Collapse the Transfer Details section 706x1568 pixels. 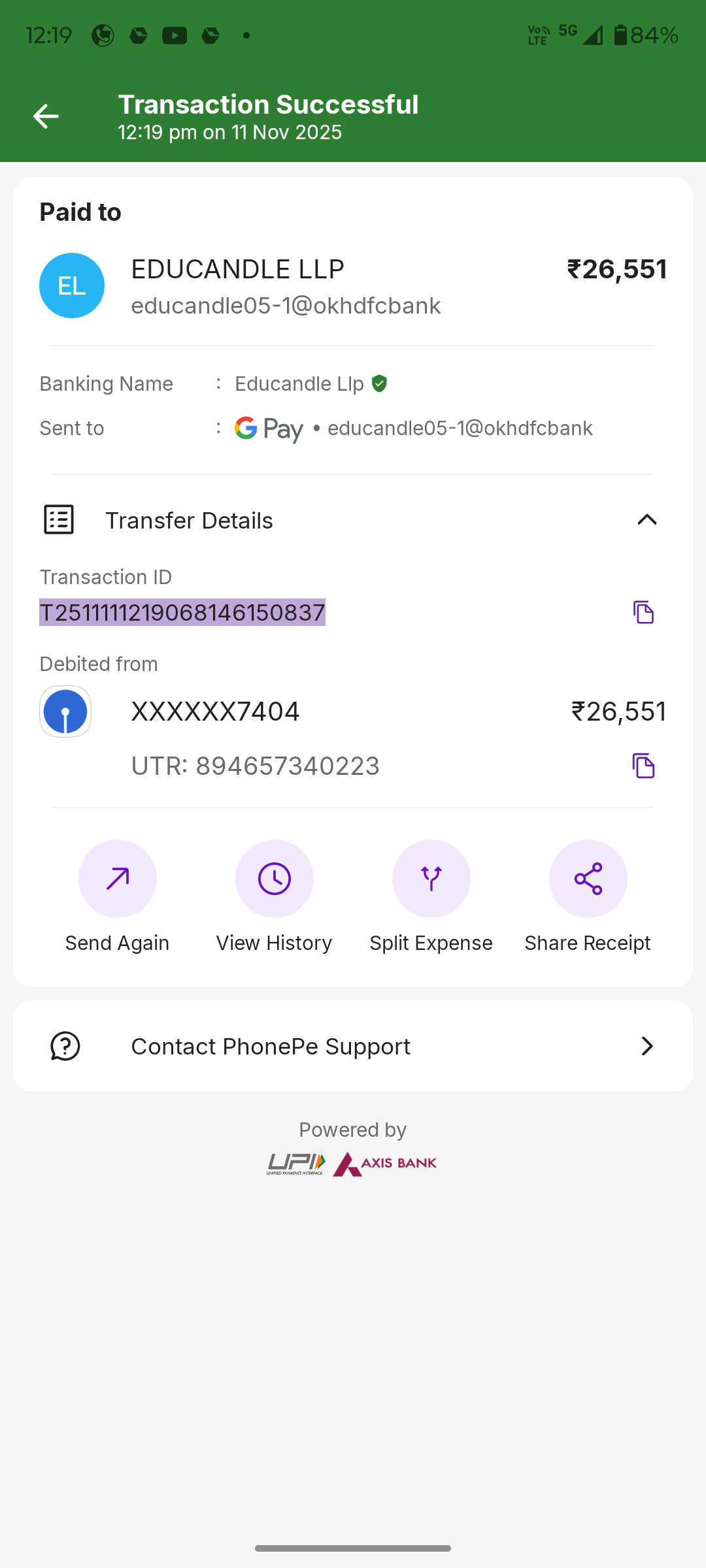[647, 520]
